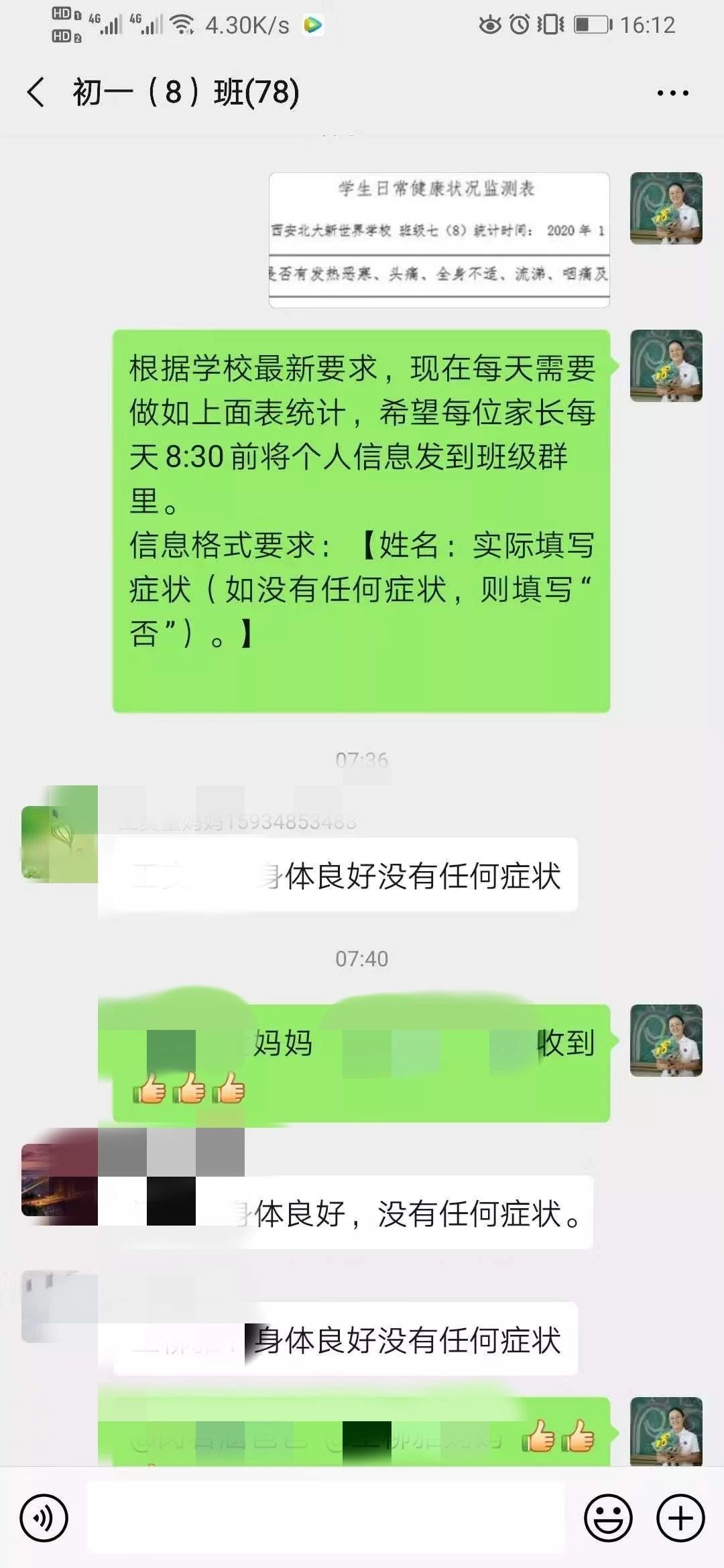
Task: Open the chat info overflow menu
Action: click(672, 93)
